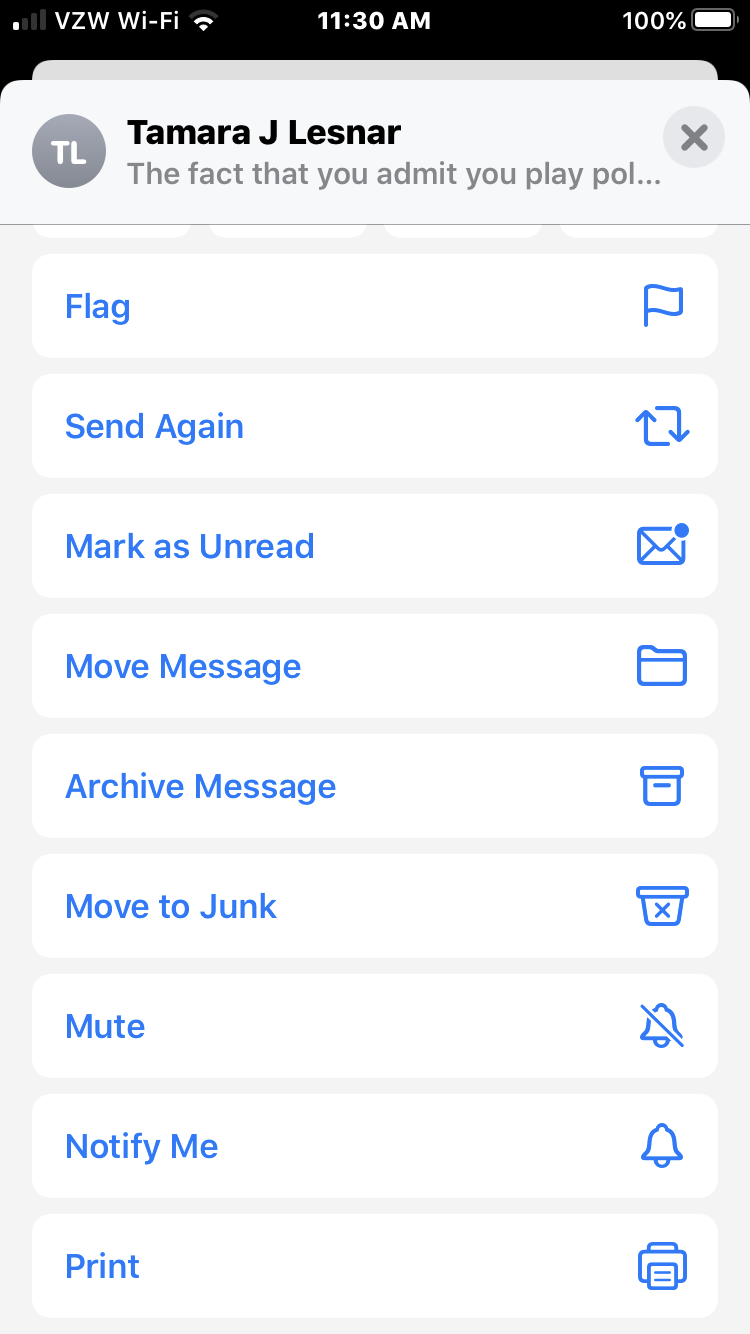Select Notify Me
This screenshot has width=750, height=1334.
coord(375,1146)
